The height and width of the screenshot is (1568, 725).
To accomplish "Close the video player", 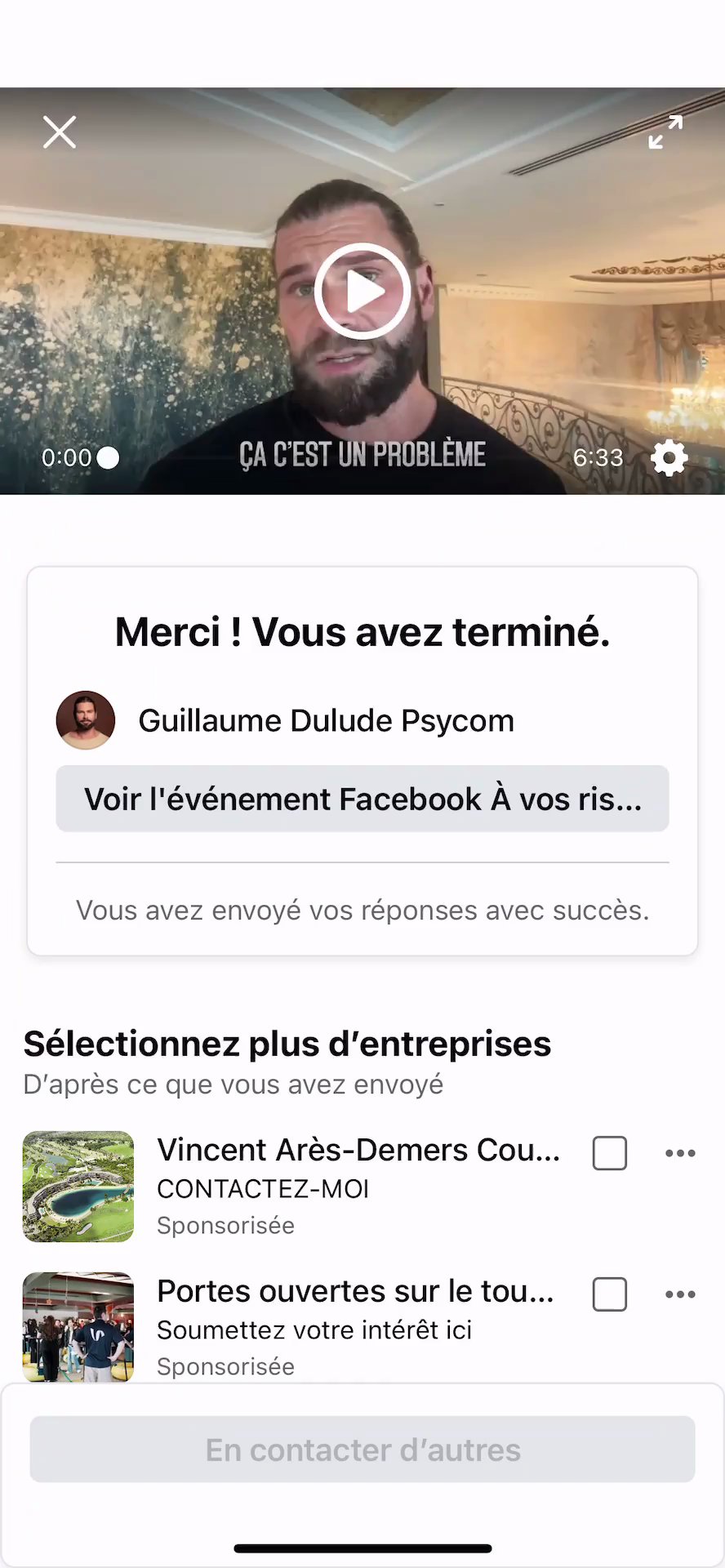I will coord(60,131).
